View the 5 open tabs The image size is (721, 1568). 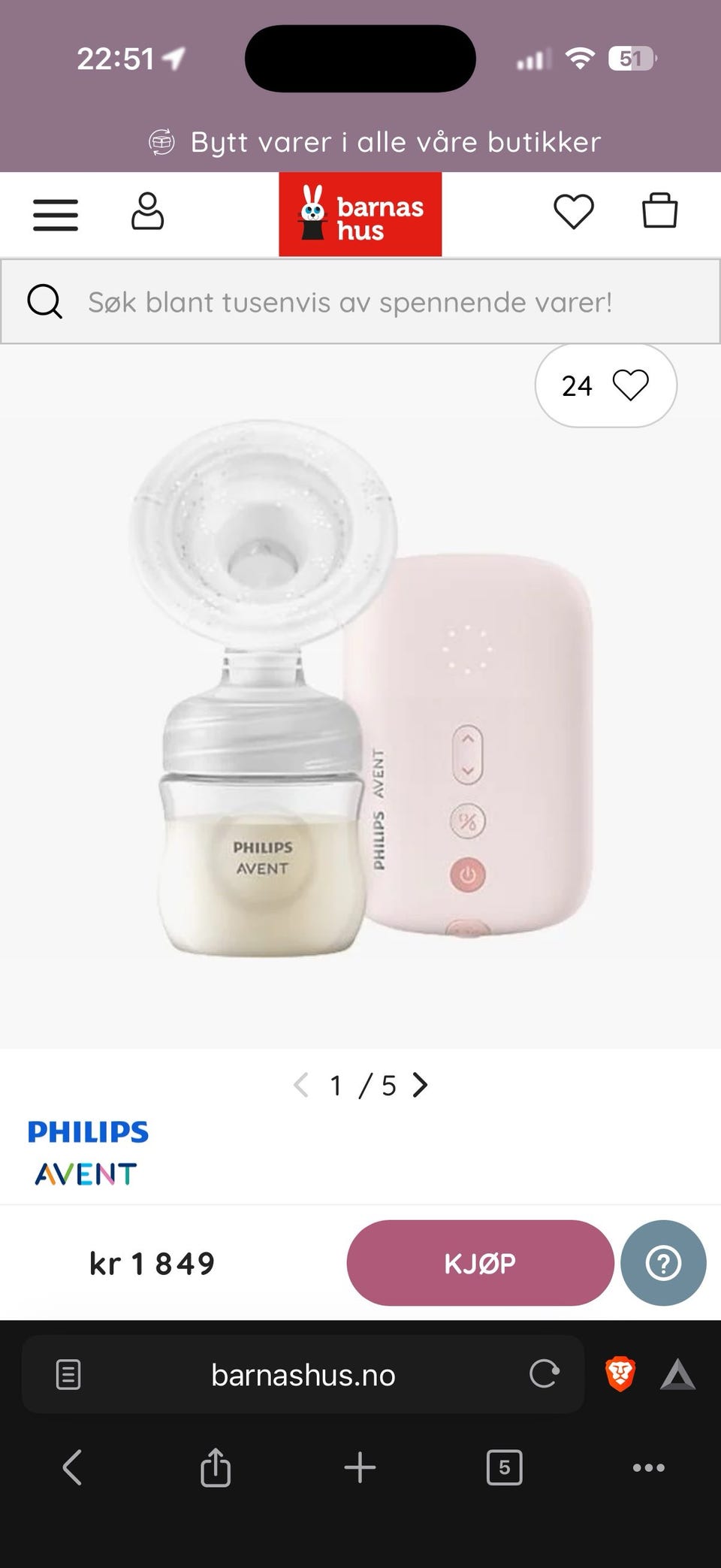click(x=504, y=1467)
